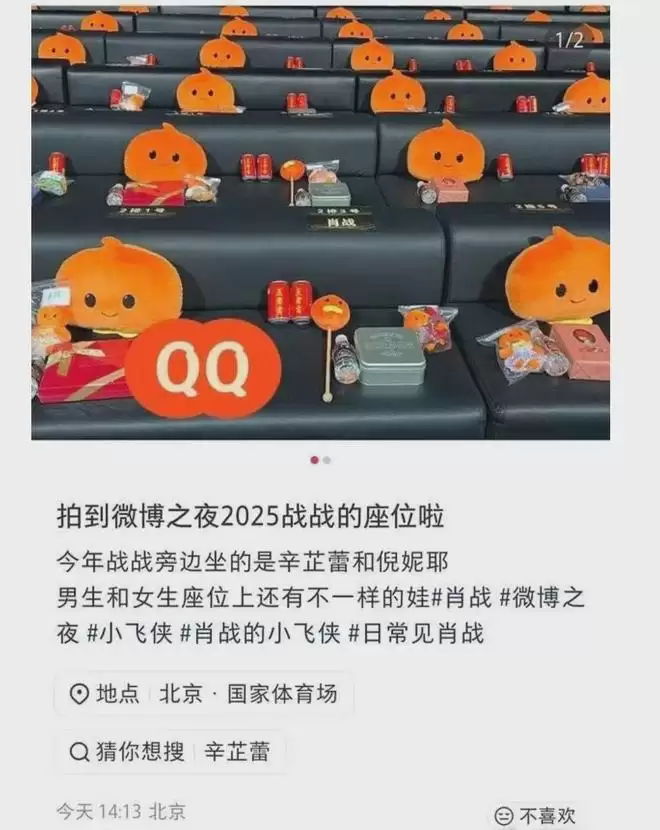Open the #微博之夜 hashtag
Viewport: 660px width, 830px height.
pyautogui.click(x=548, y=598)
